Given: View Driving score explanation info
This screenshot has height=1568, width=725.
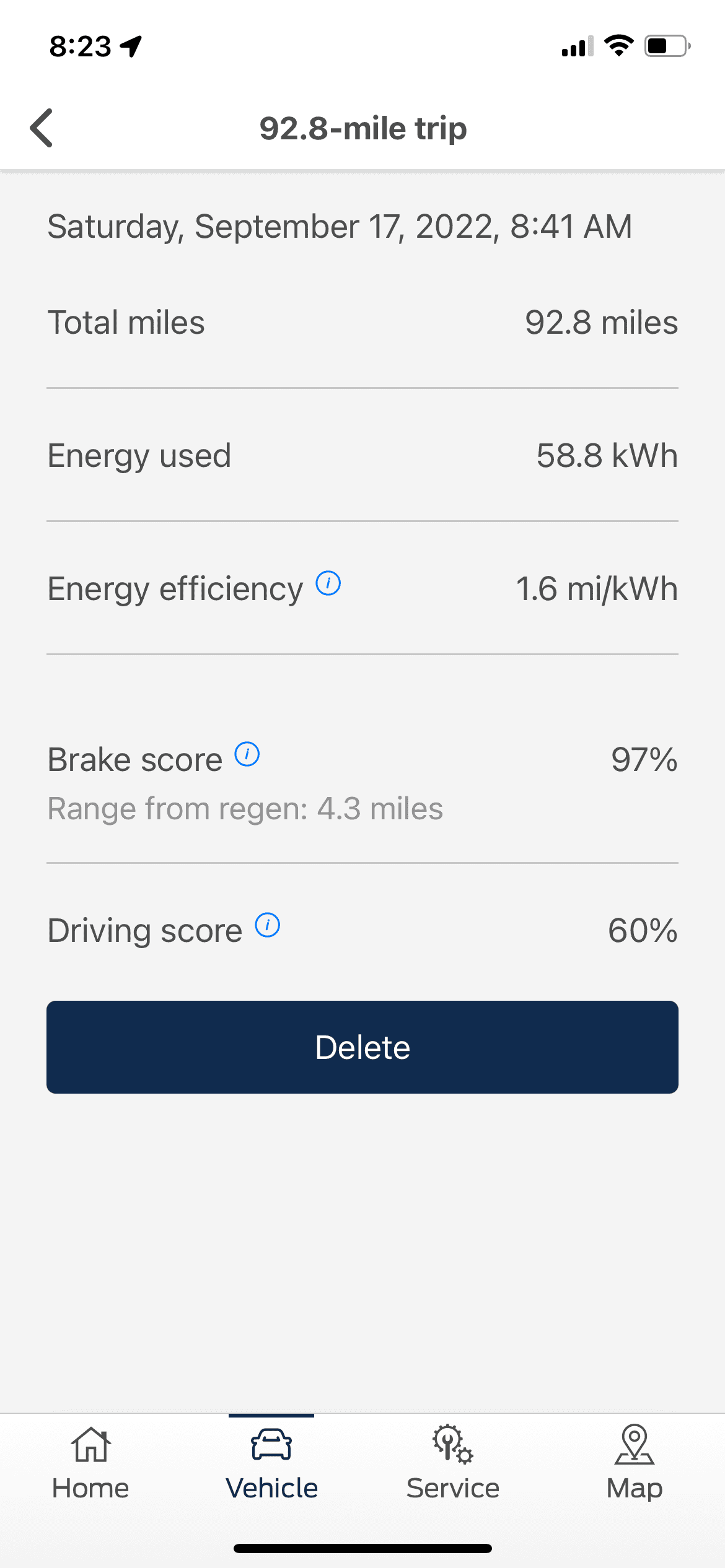Looking at the screenshot, I should (268, 925).
